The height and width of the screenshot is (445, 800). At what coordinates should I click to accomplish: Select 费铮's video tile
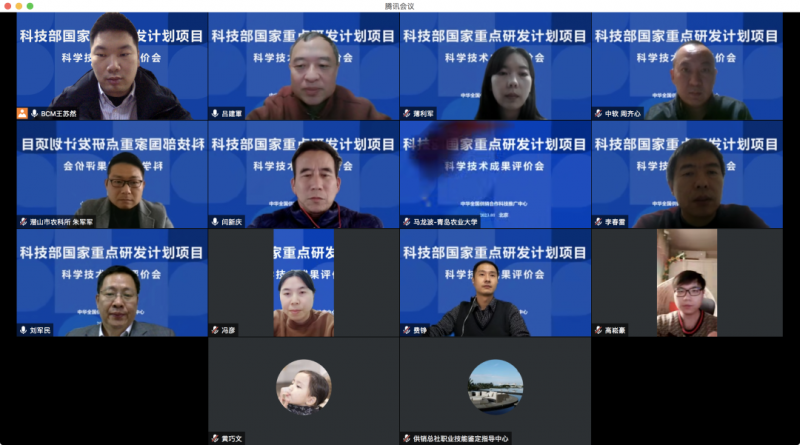click(495, 283)
